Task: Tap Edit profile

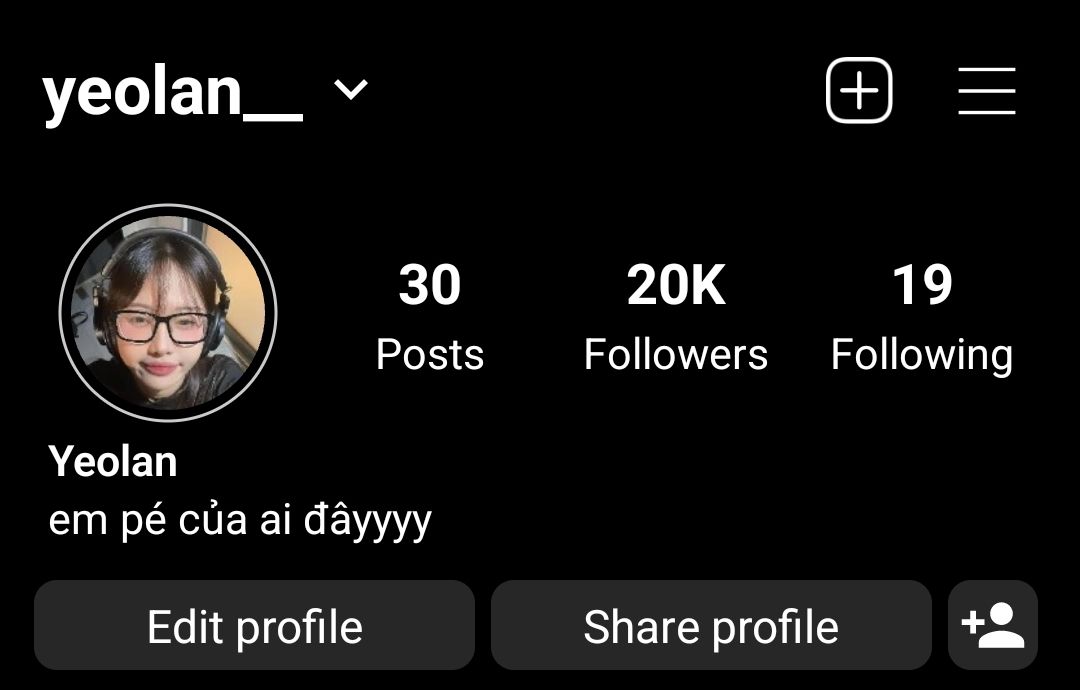Action: [254, 626]
